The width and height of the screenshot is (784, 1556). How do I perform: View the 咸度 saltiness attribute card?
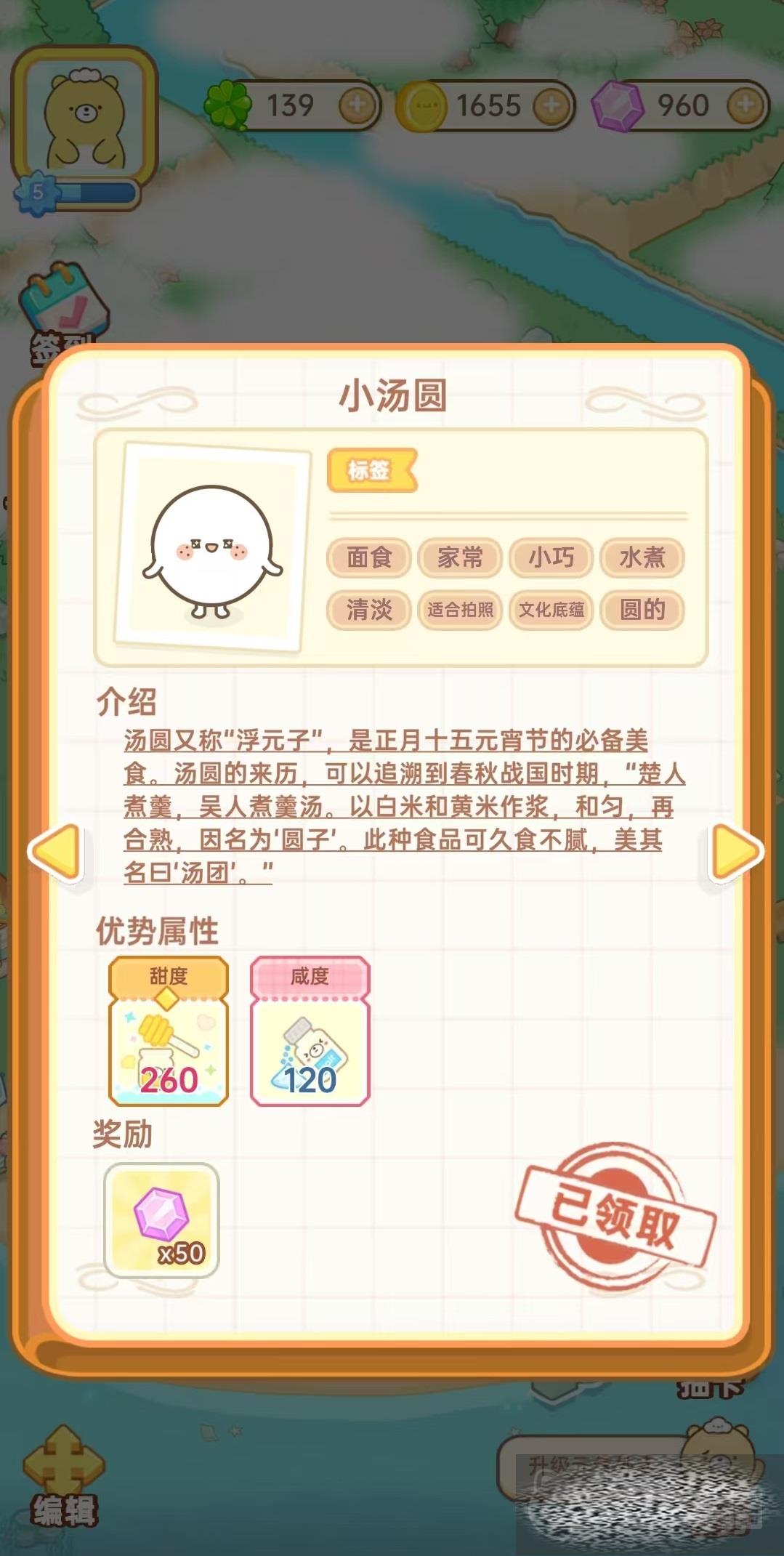[310, 1031]
